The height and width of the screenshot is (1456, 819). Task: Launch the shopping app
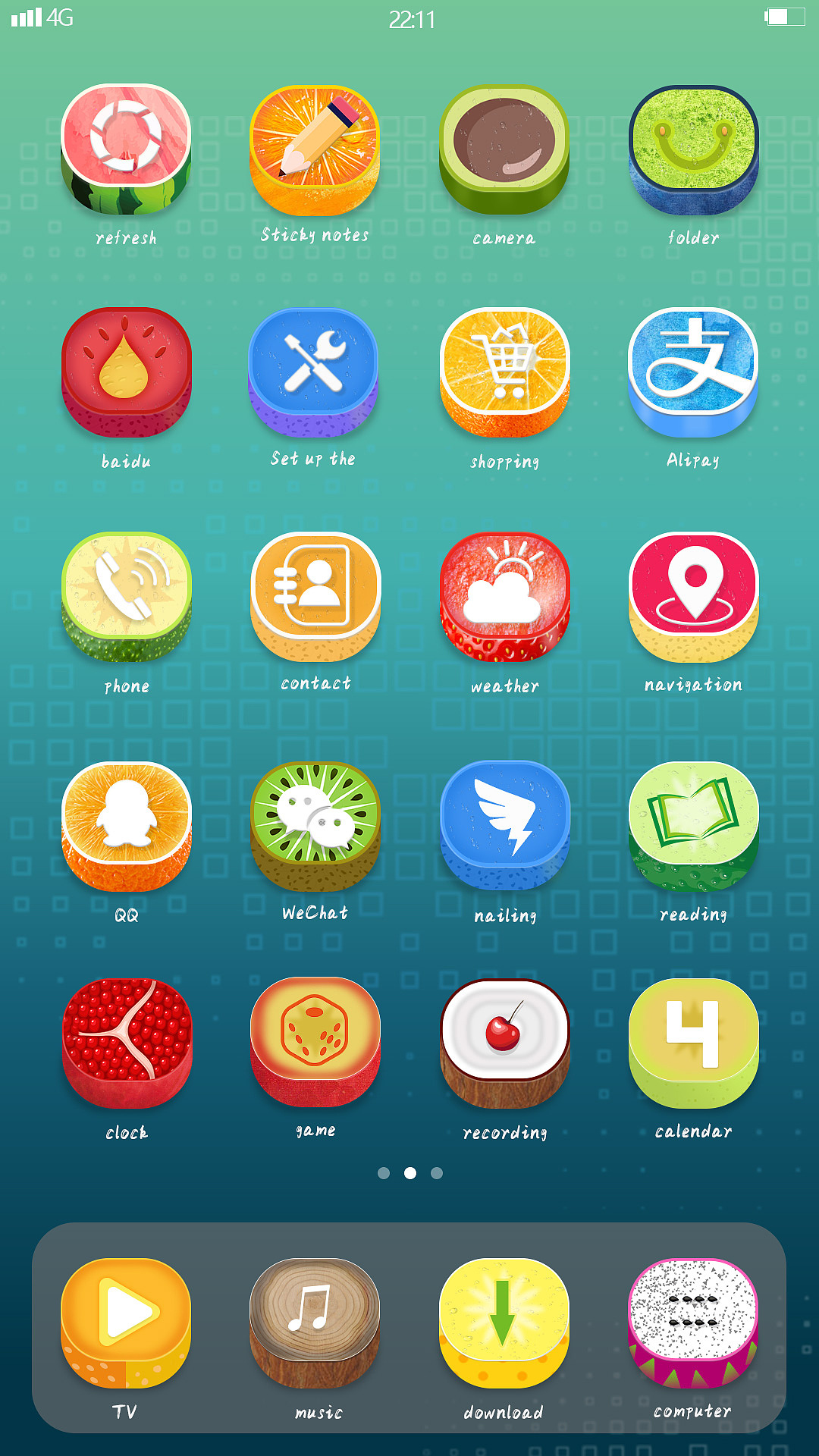[x=504, y=371]
